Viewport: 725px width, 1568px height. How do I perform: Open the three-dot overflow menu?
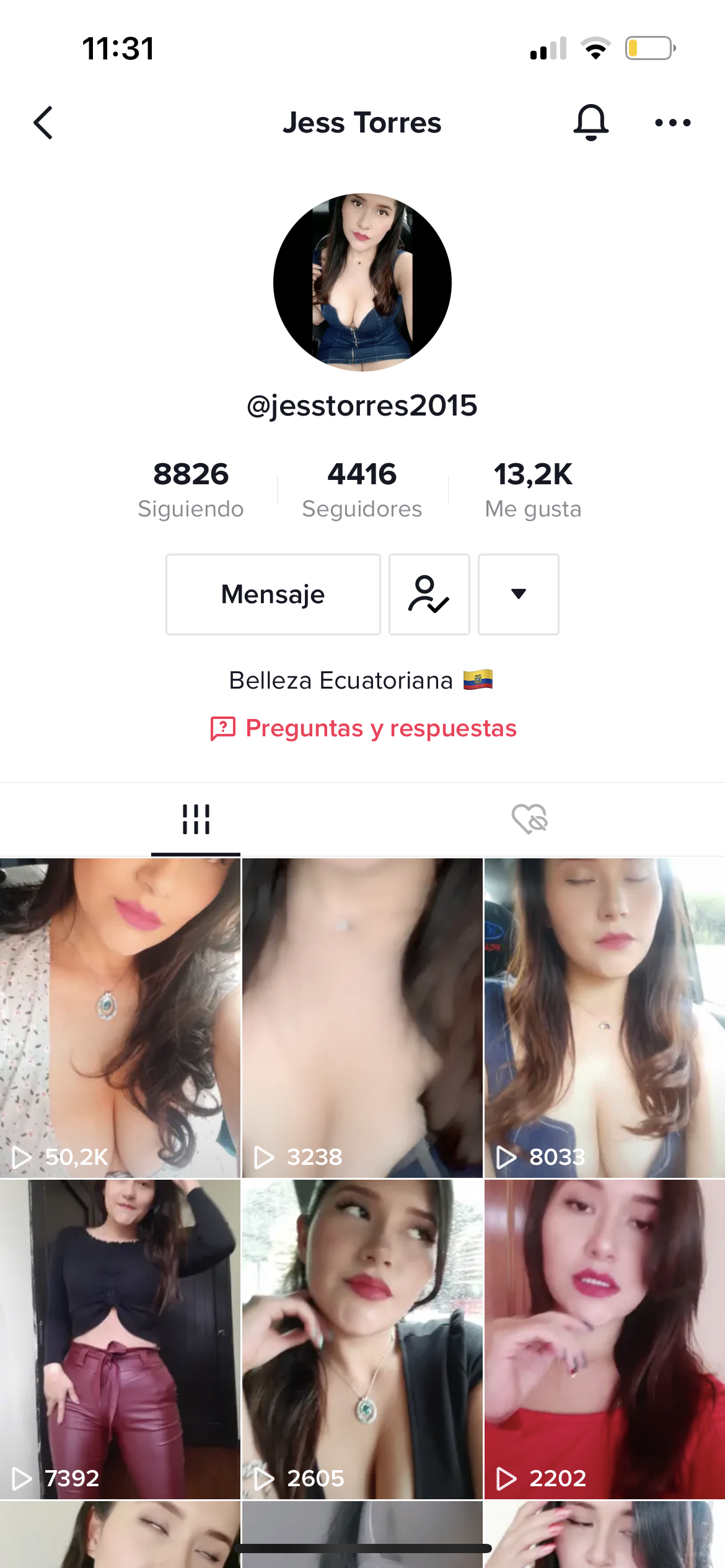[x=672, y=123]
